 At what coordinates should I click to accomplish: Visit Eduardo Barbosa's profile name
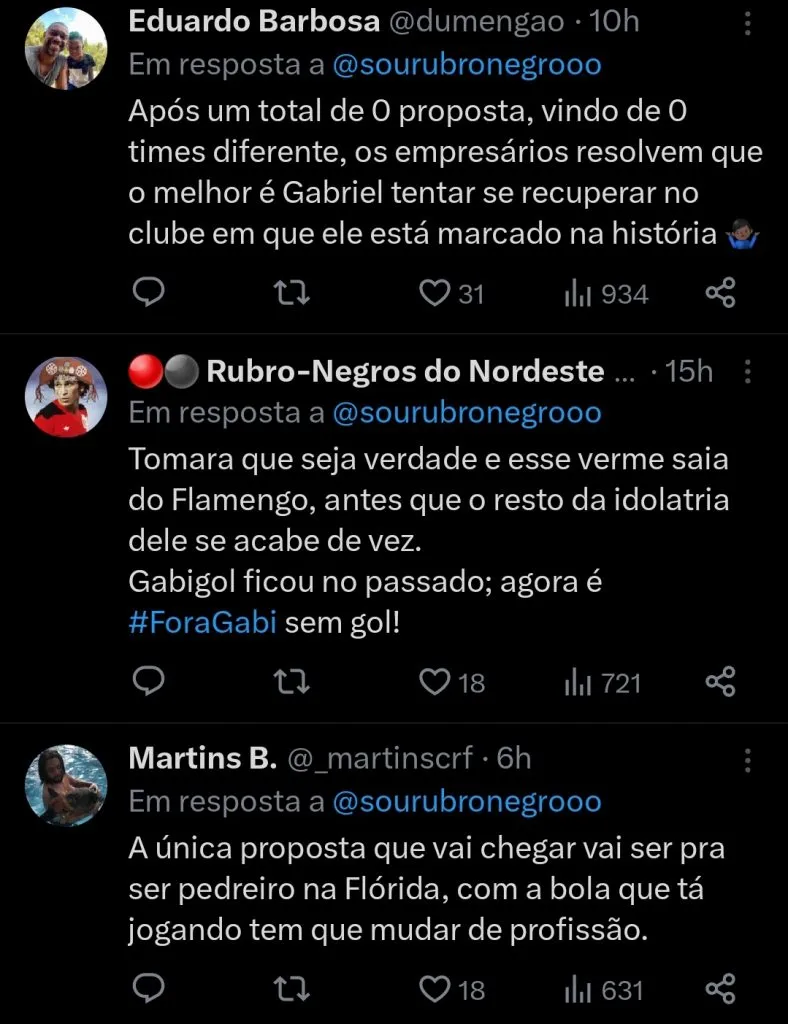pos(256,20)
